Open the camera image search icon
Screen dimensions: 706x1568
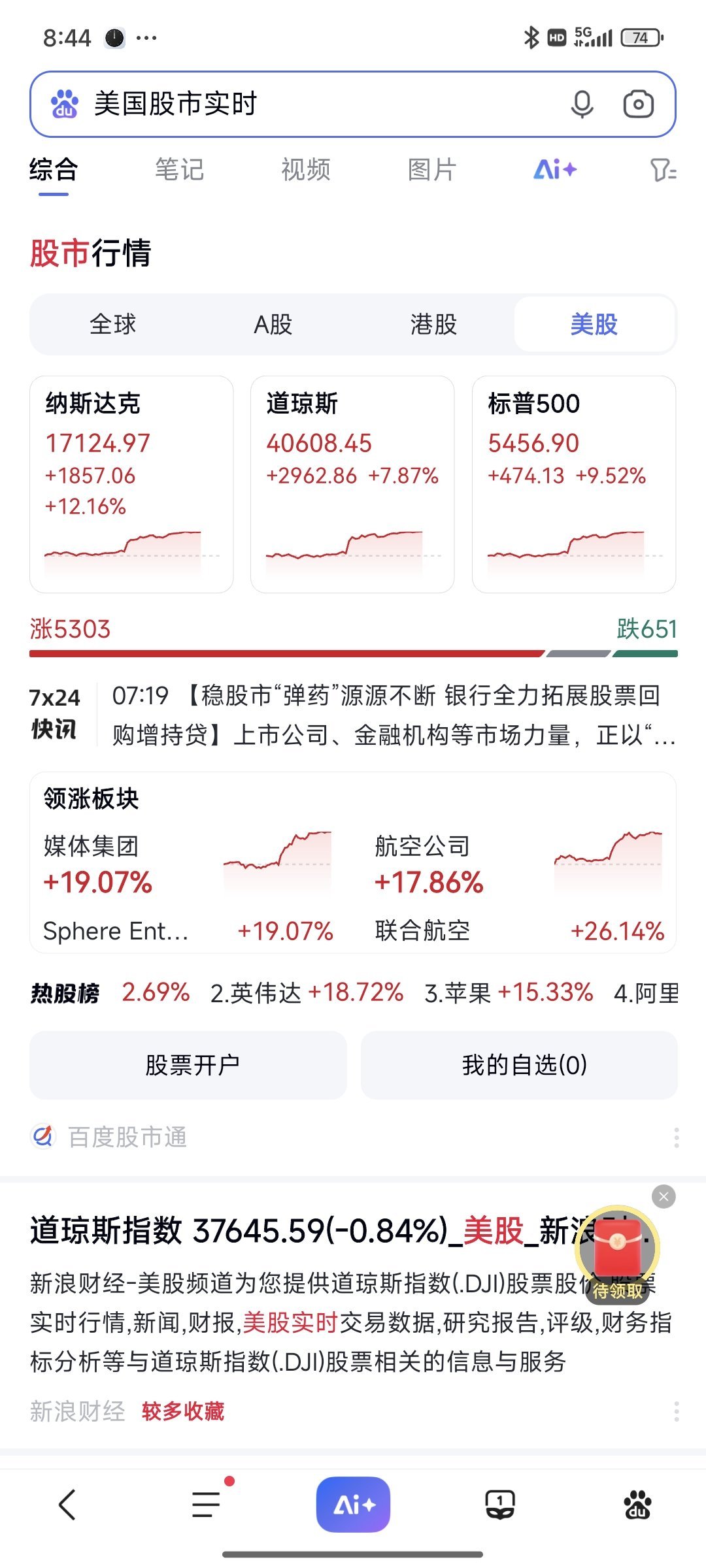[638, 105]
